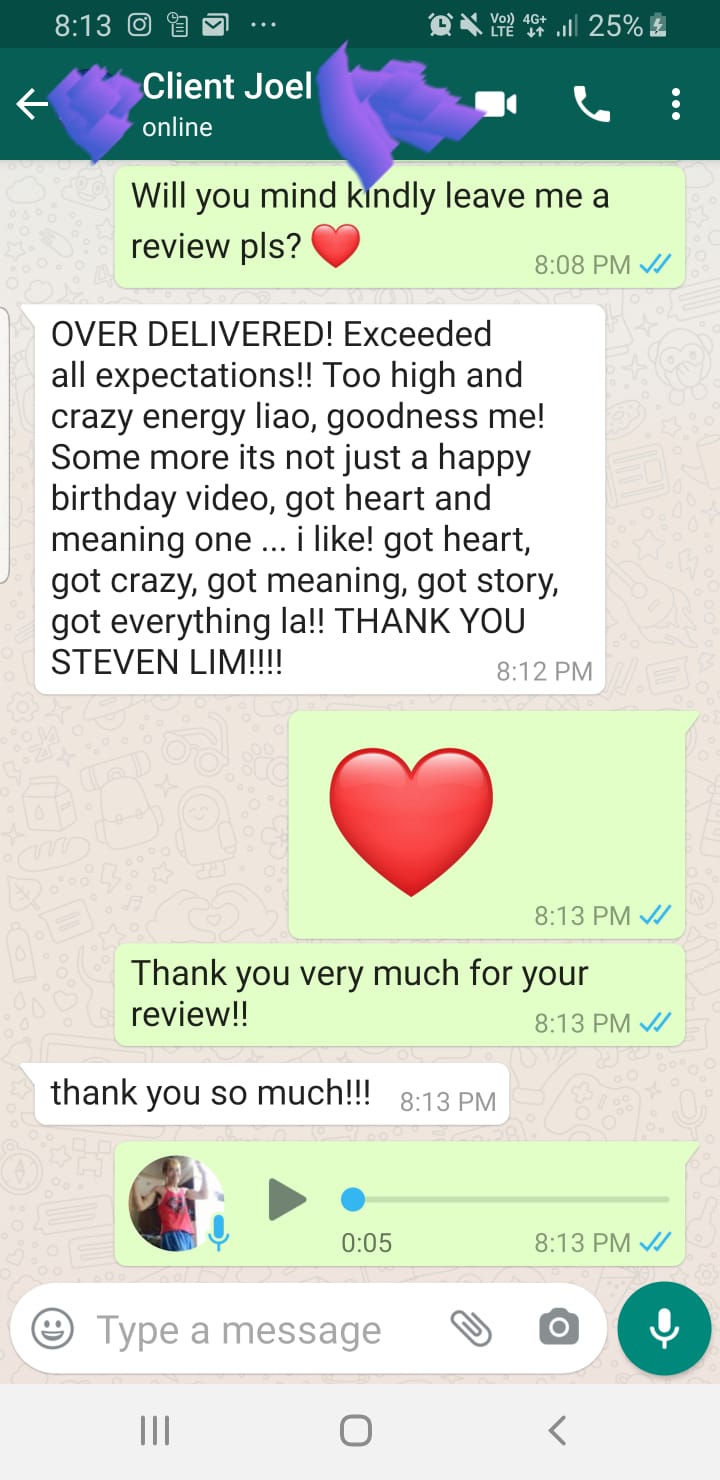Open recent apps from navigation bar

(x=154, y=1430)
